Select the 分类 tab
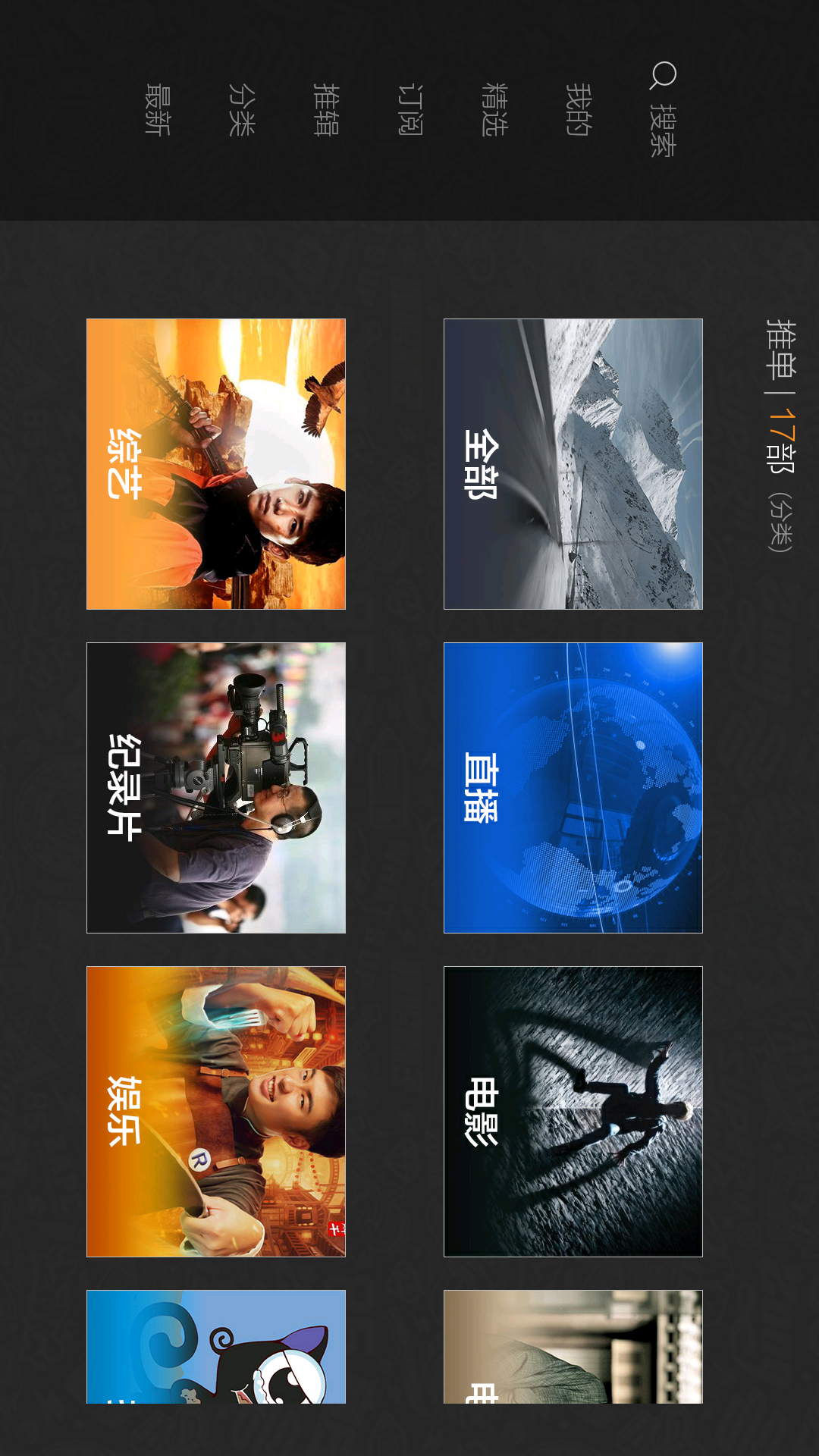 coord(242,110)
